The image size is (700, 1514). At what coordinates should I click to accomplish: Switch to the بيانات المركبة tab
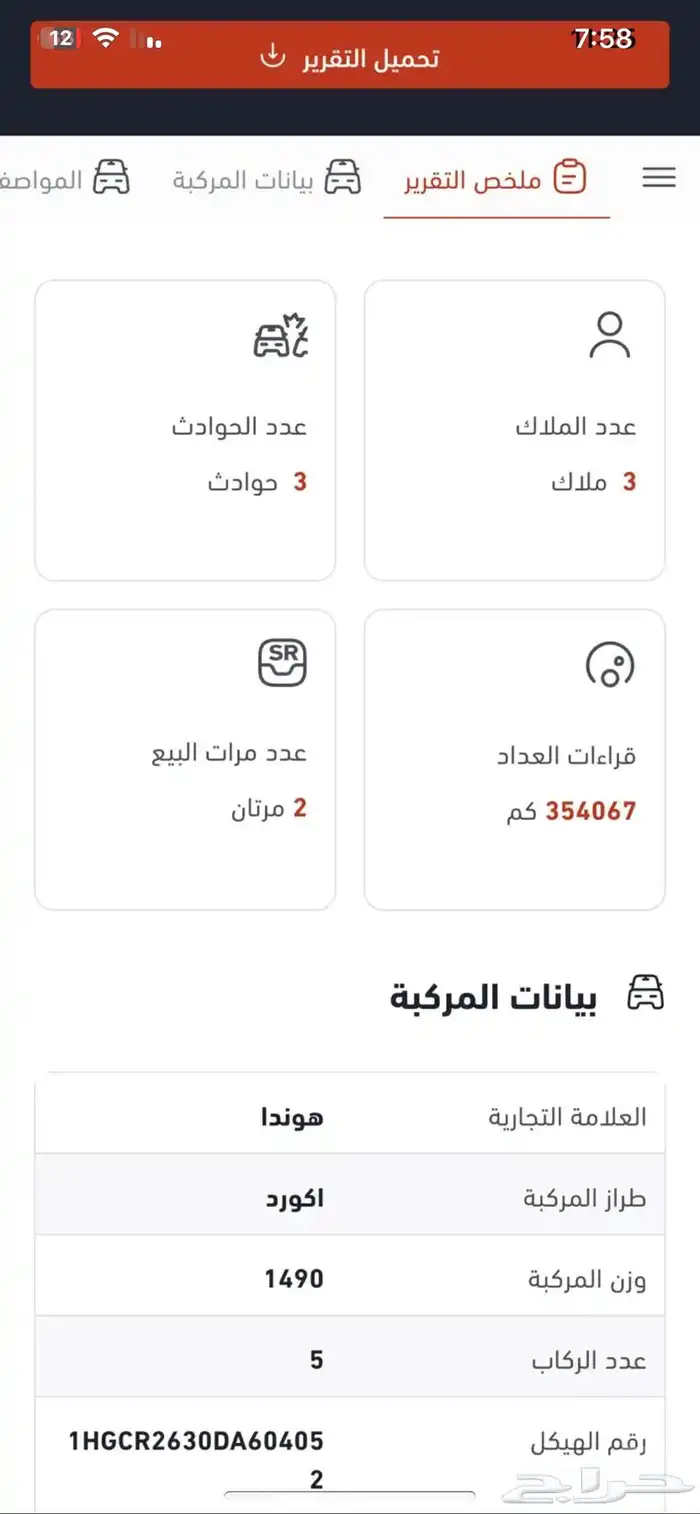[266, 179]
